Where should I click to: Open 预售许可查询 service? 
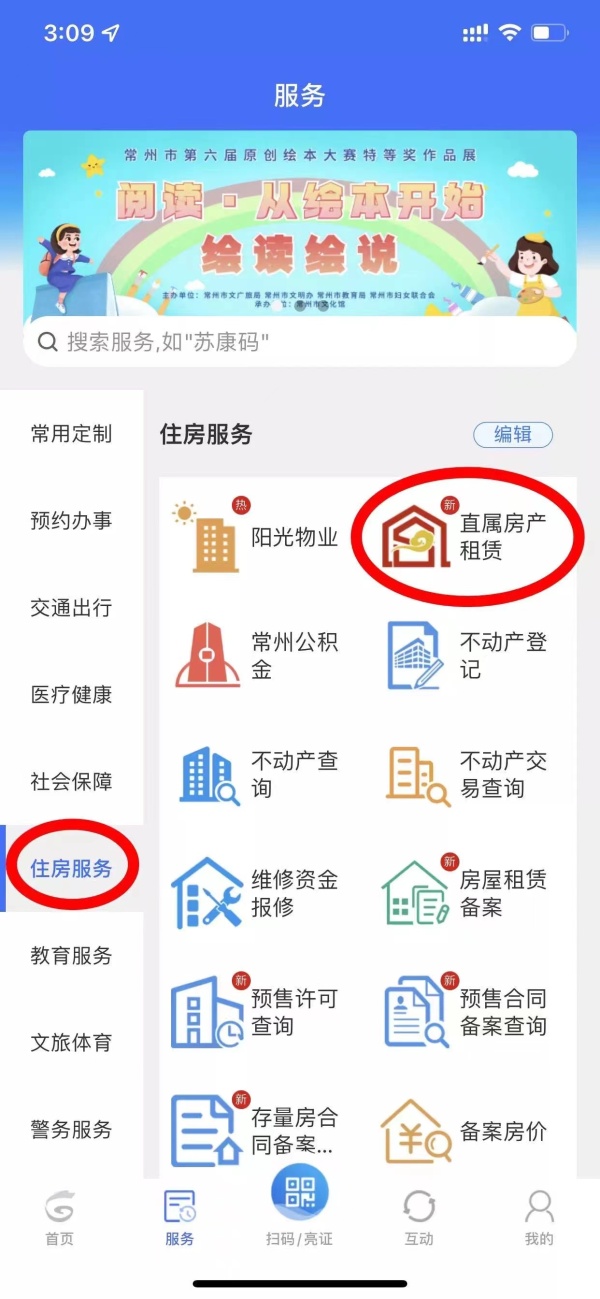tap(255, 1012)
